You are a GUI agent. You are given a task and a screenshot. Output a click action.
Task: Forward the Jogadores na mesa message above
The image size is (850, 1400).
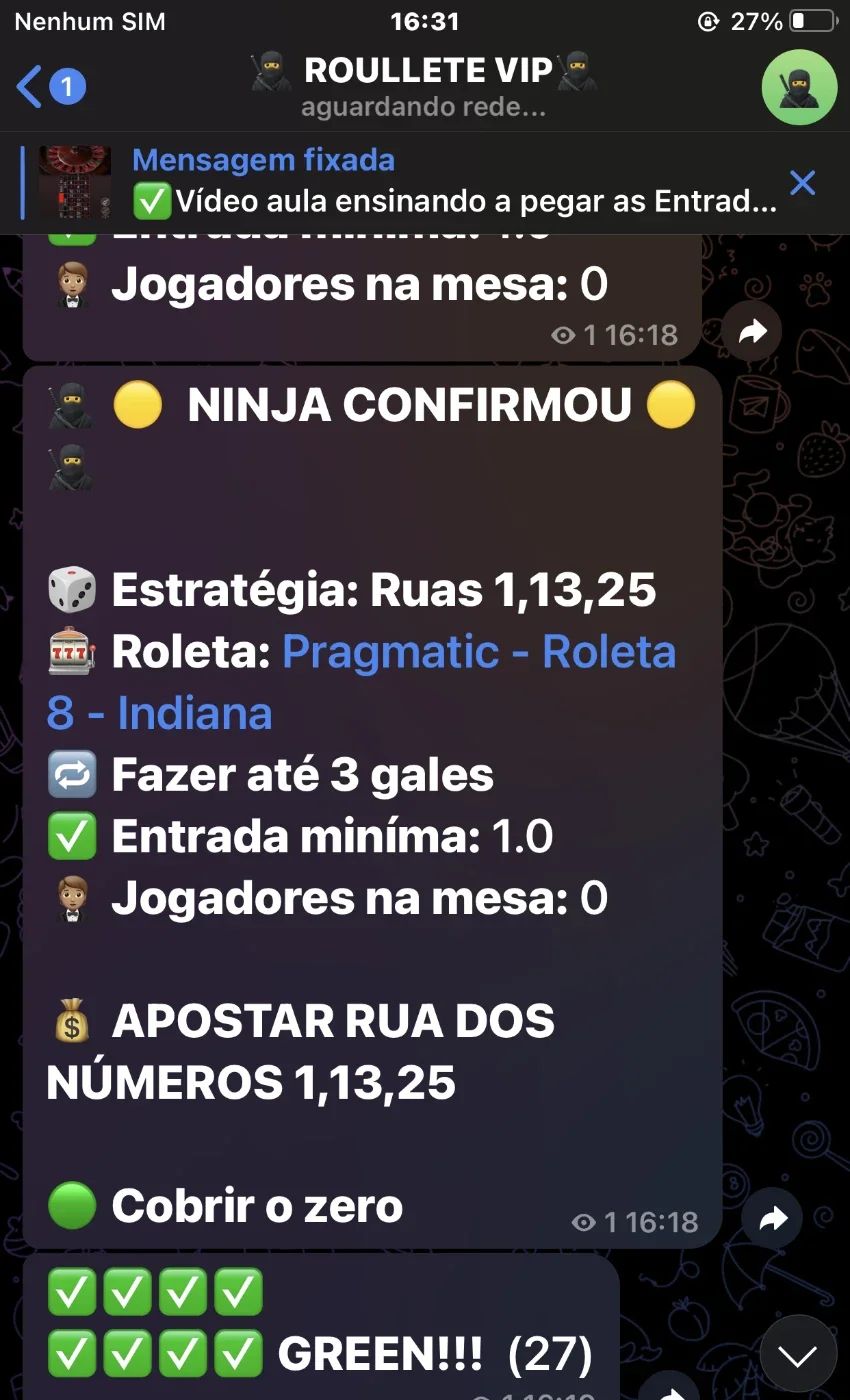click(752, 332)
